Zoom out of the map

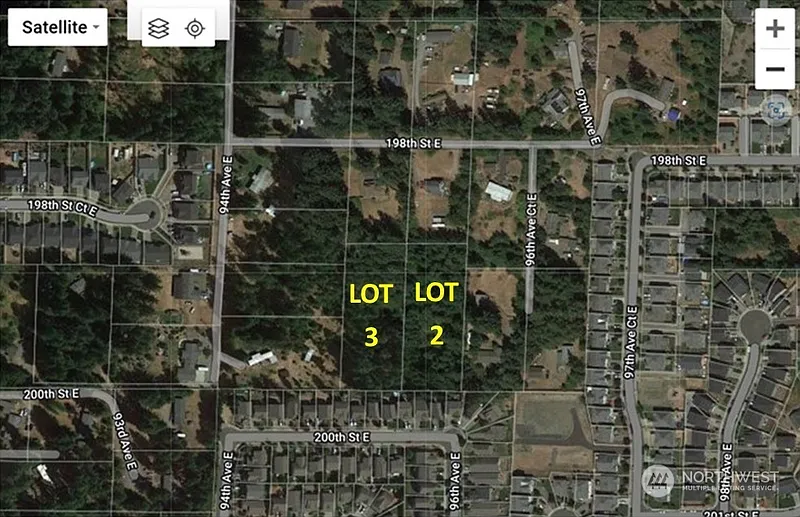point(774,69)
